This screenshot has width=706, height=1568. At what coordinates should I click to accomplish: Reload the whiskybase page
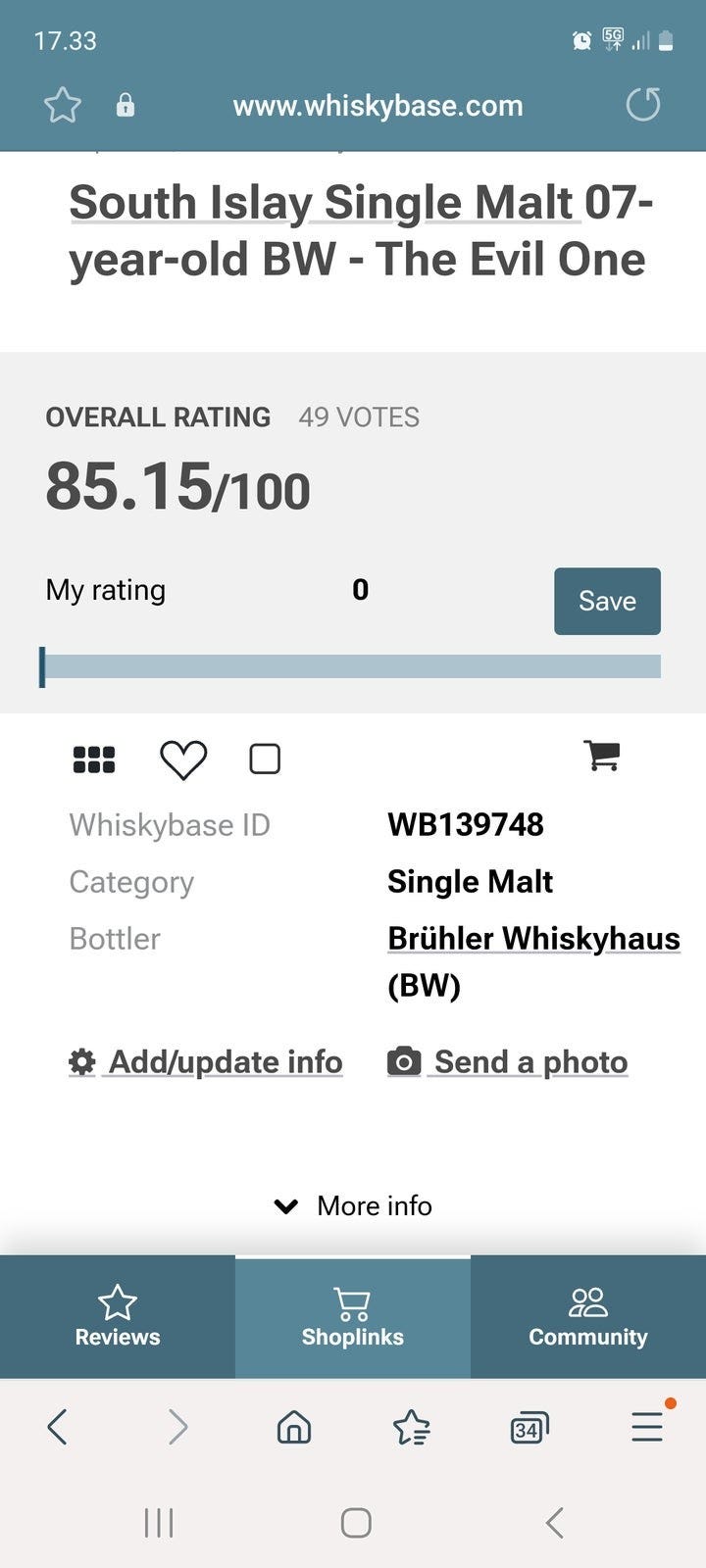point(643,104)
